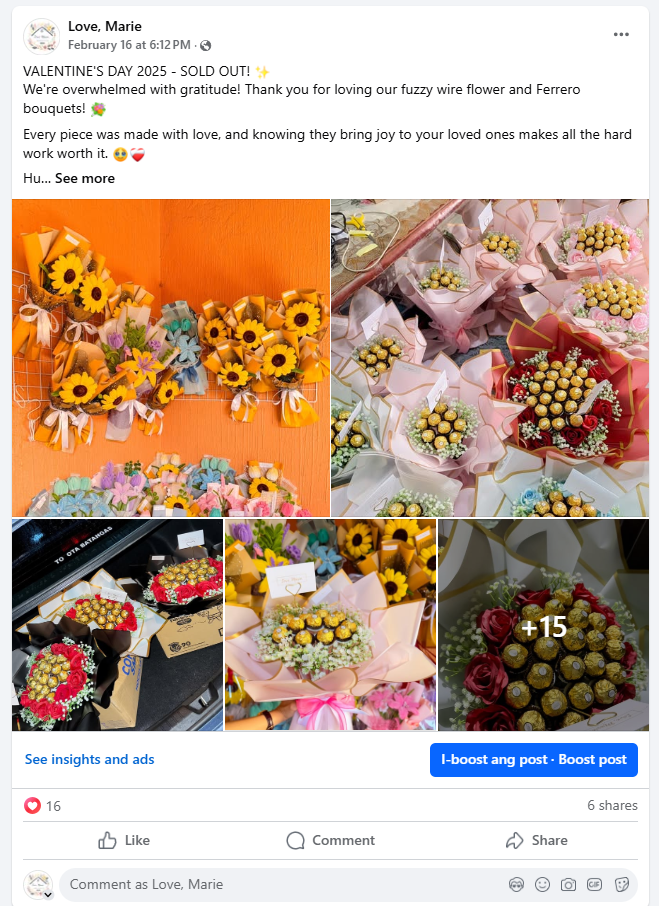
Task: Add a GIF to the comment
Action: pos(594,884)
